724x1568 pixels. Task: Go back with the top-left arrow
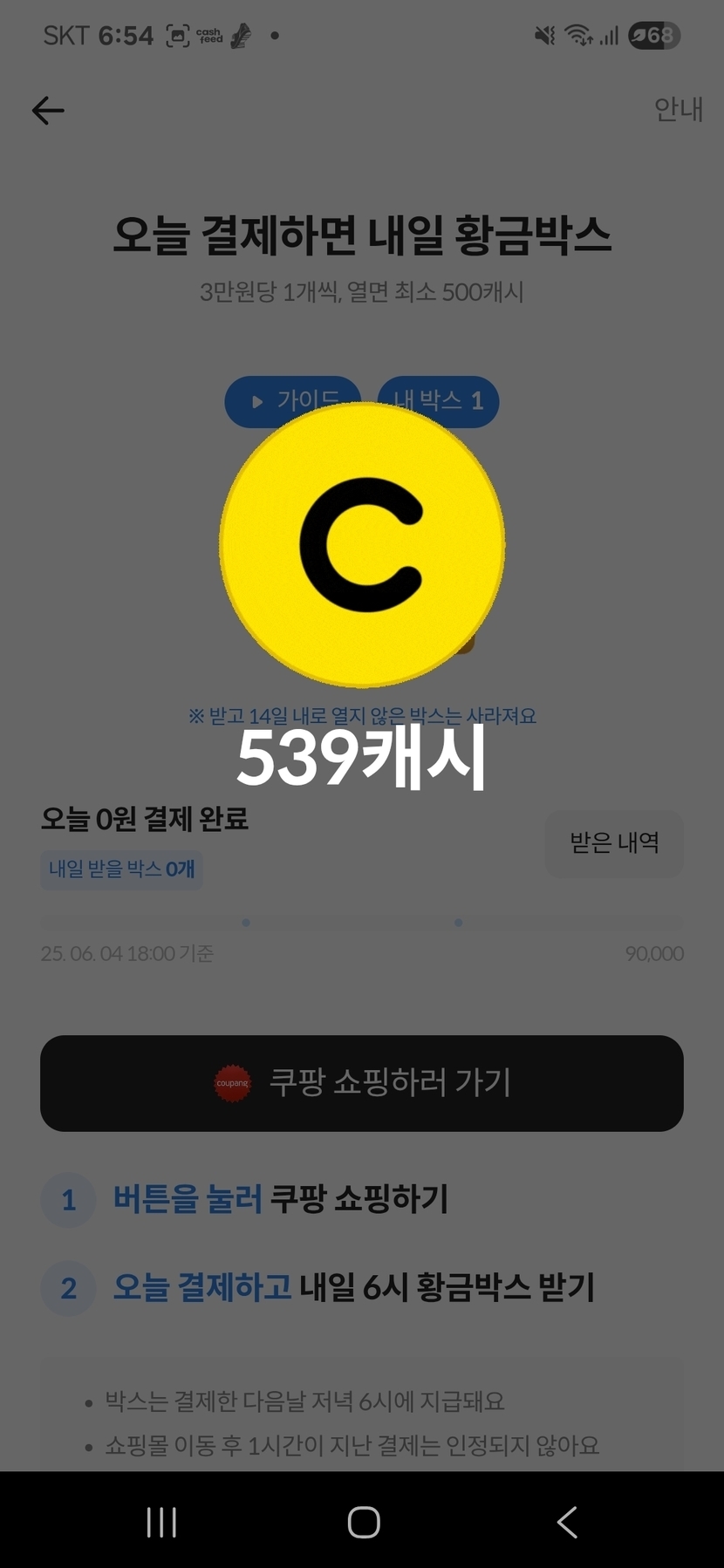coord(48,111)
